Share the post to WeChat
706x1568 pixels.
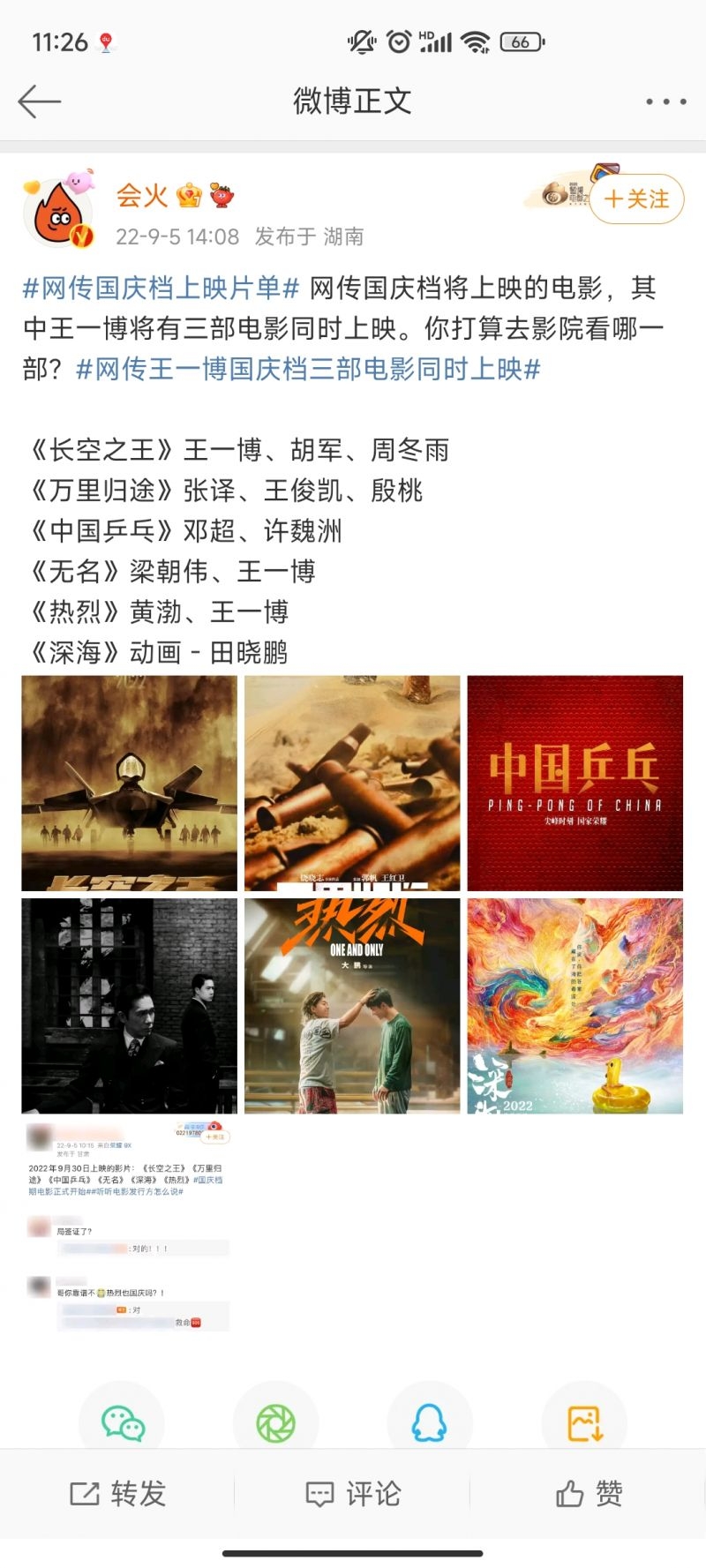coord(123,1422)
